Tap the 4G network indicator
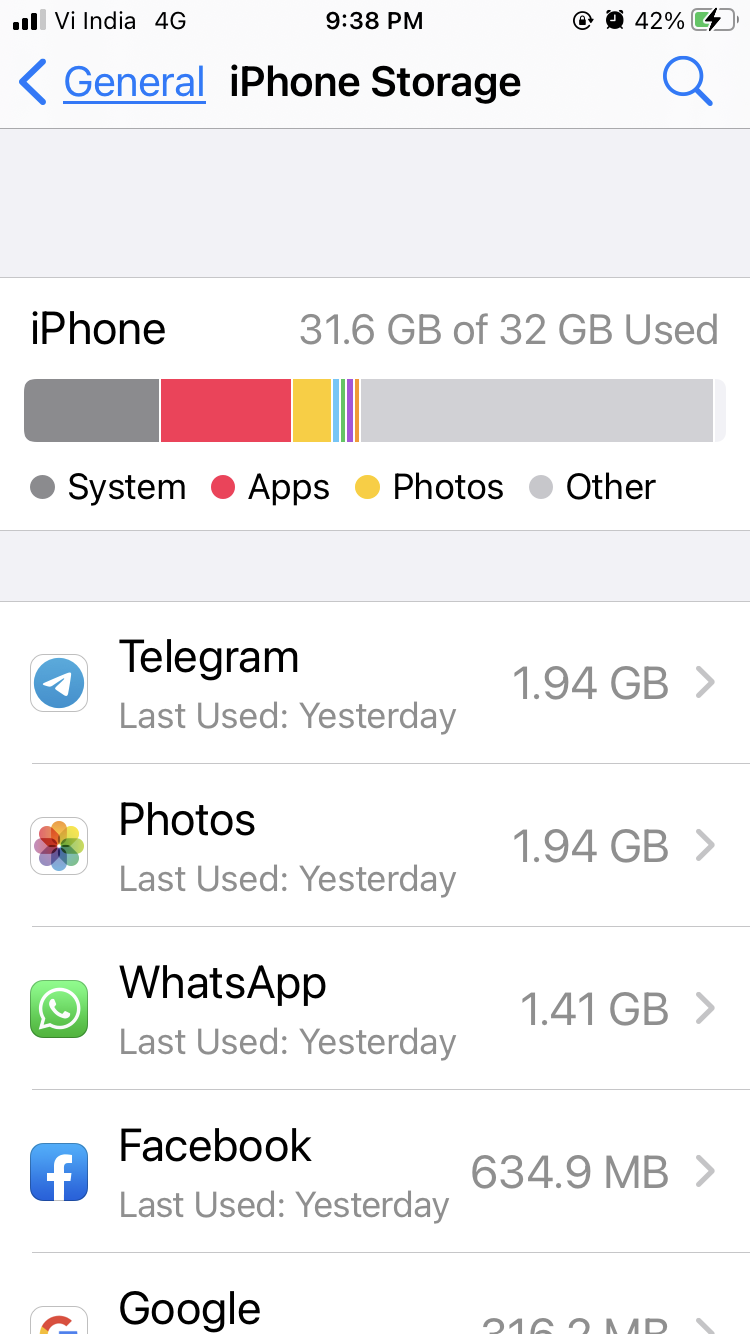This screenshot has height=1334, width=750. coord(166,20)
